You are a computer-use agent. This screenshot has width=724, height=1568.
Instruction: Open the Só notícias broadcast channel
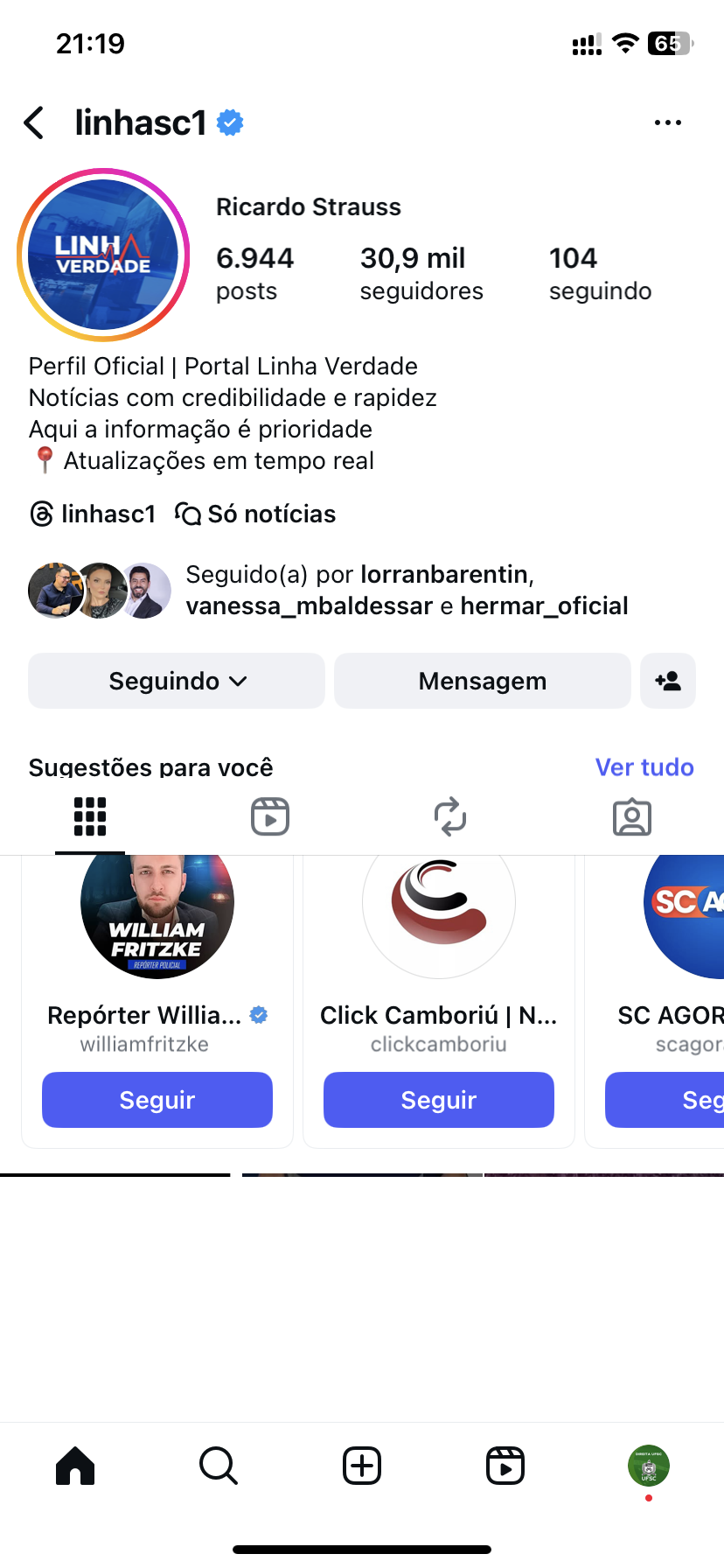click(255, 514)
